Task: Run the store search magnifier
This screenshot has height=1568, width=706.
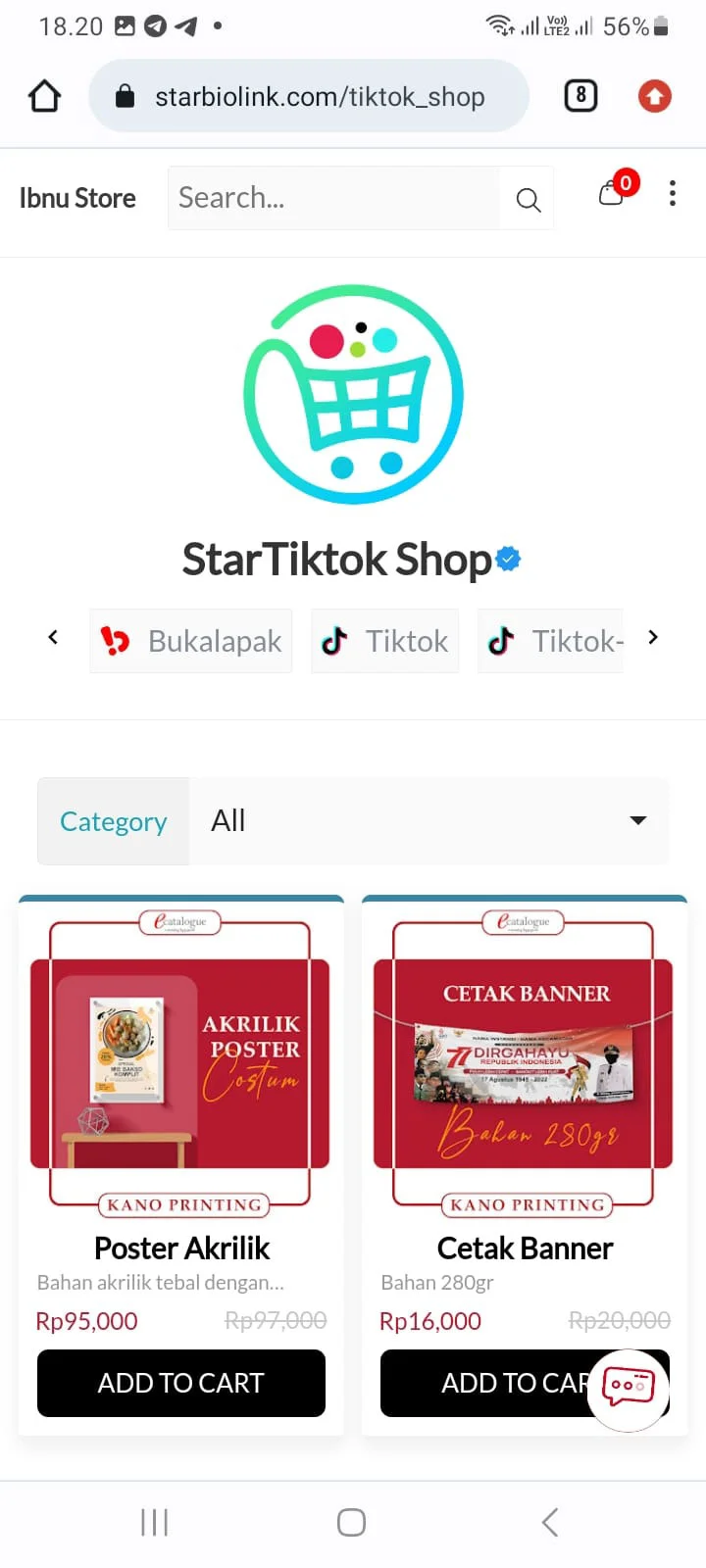Action: 528,199
